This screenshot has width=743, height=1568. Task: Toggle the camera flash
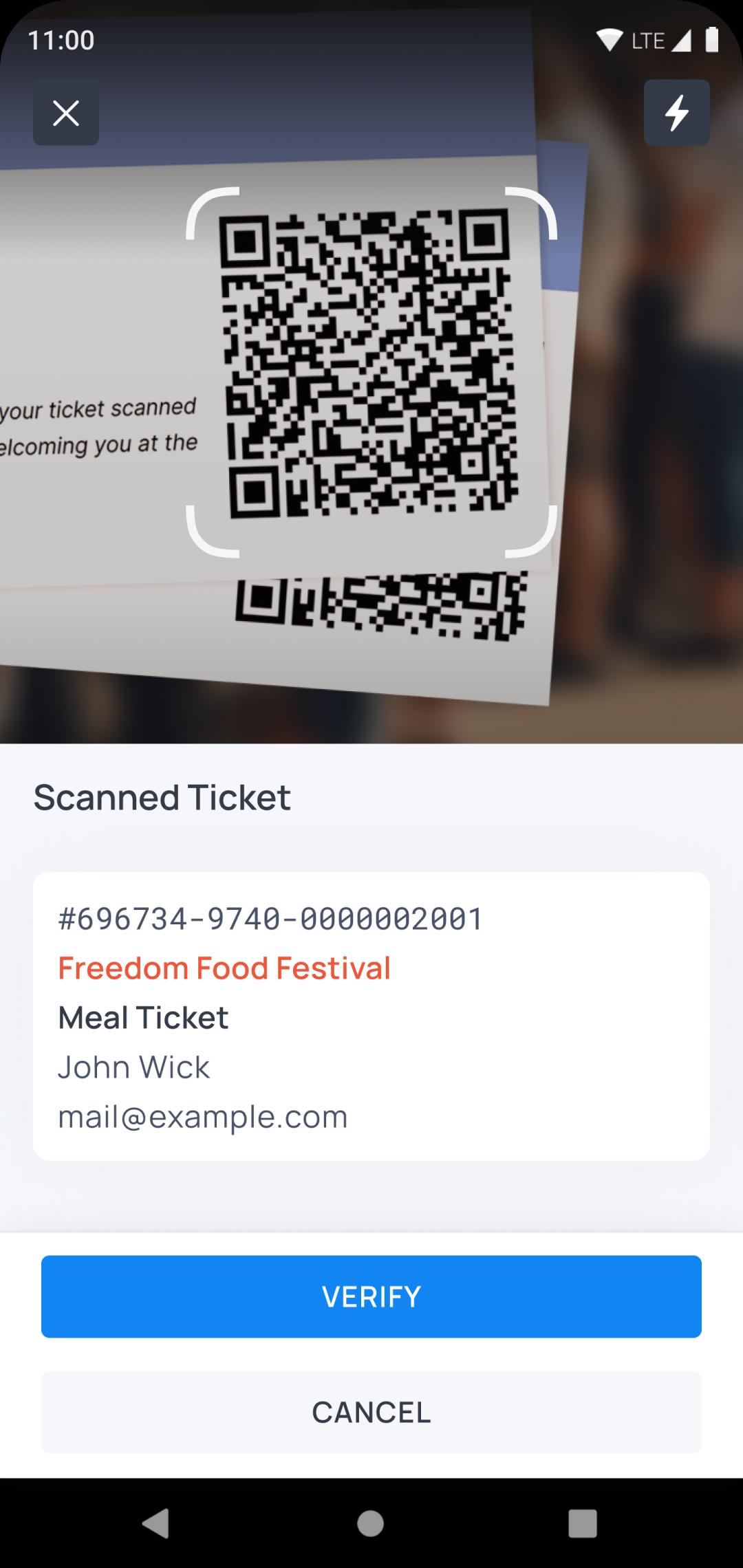click(677, 113)
